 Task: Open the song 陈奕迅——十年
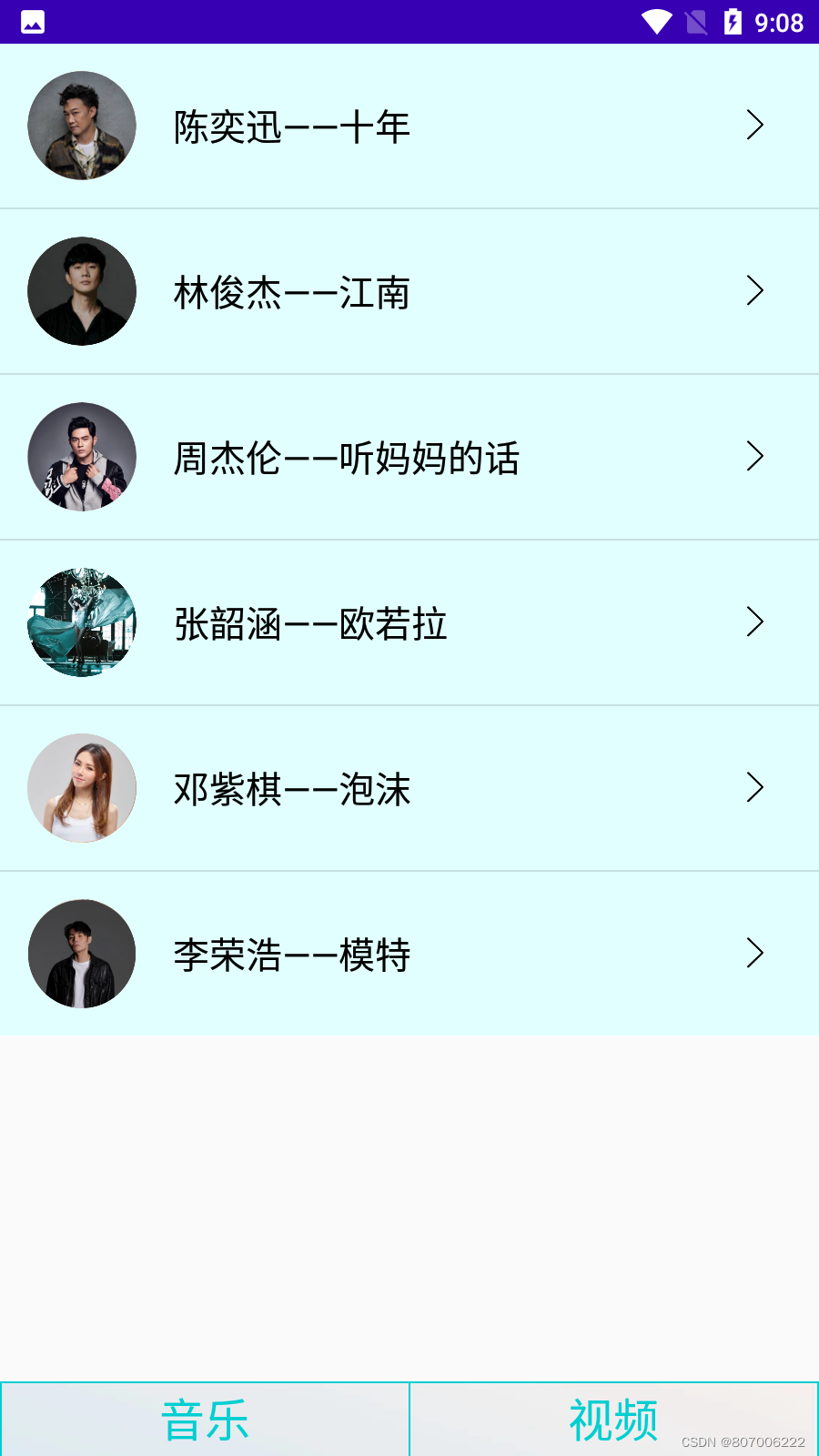point(409,126)
